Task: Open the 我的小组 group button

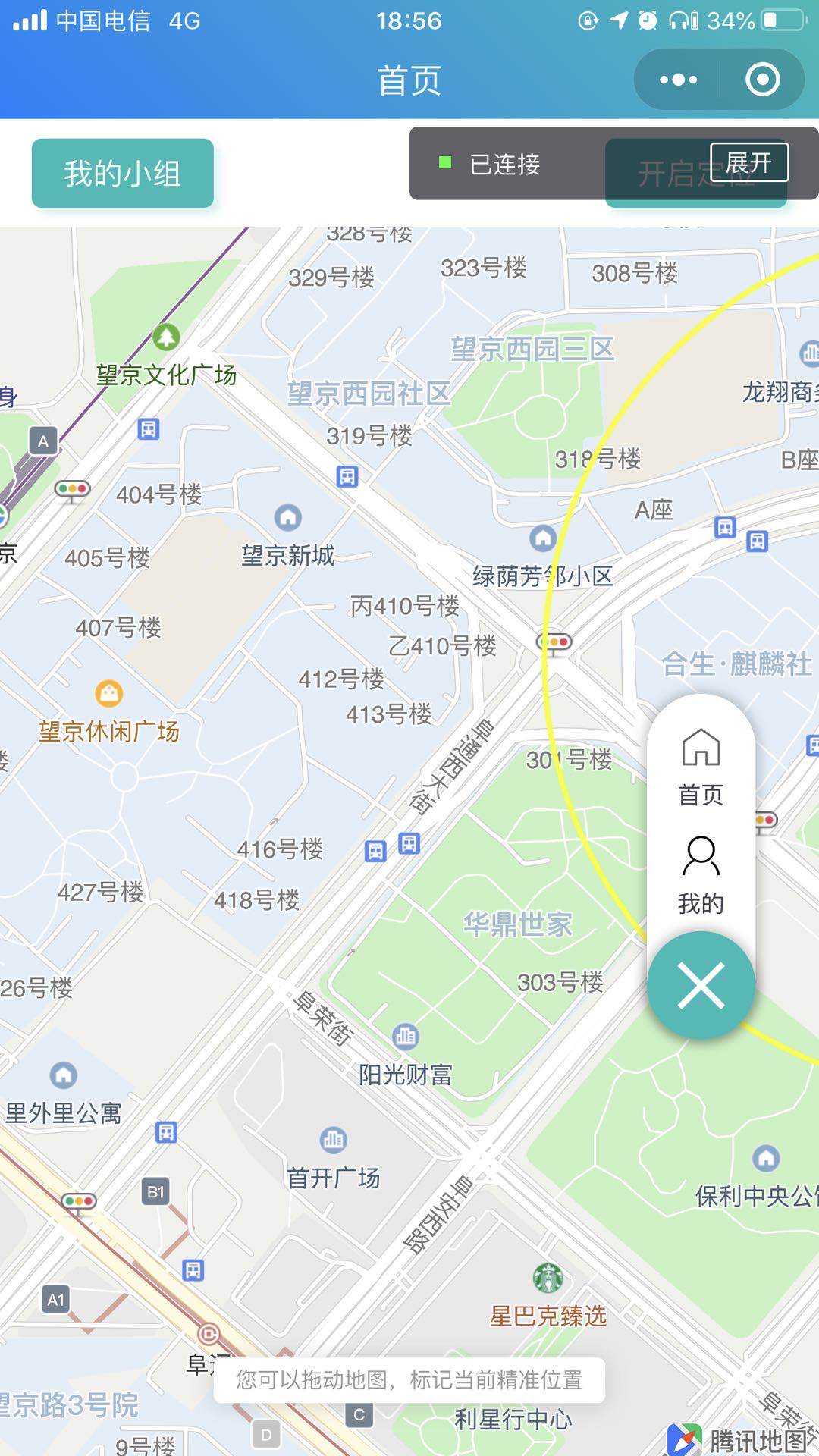Action: [122, 173]
